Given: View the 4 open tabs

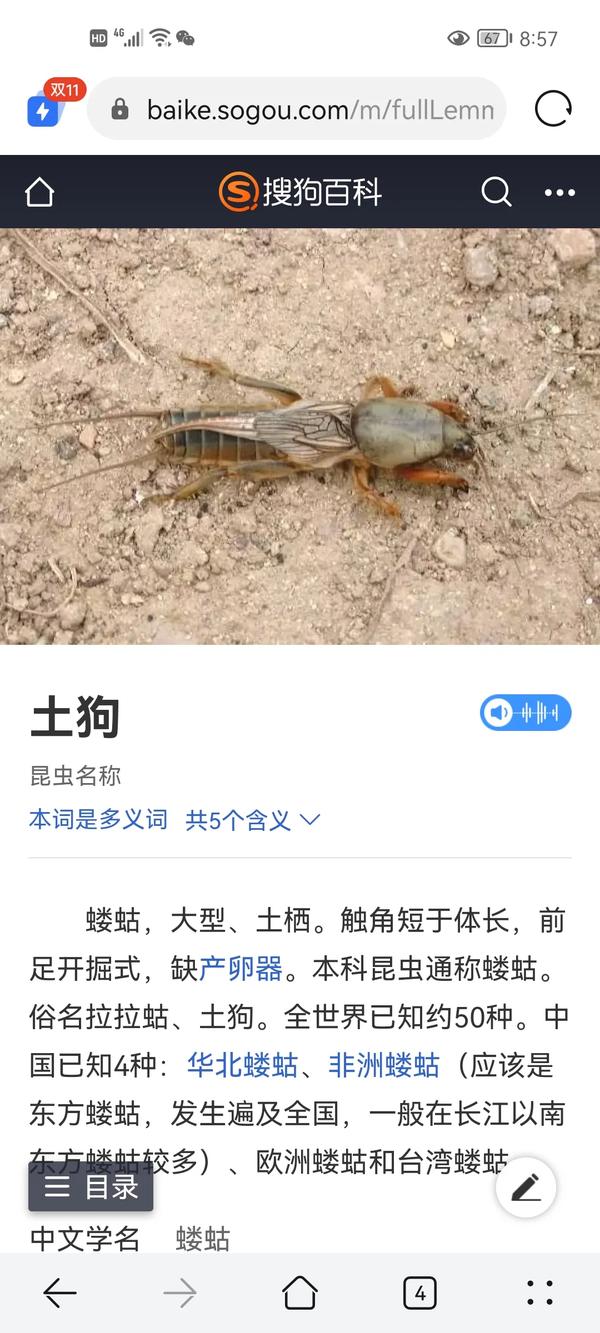Looking at the screenshot, I should [420, 1293].
